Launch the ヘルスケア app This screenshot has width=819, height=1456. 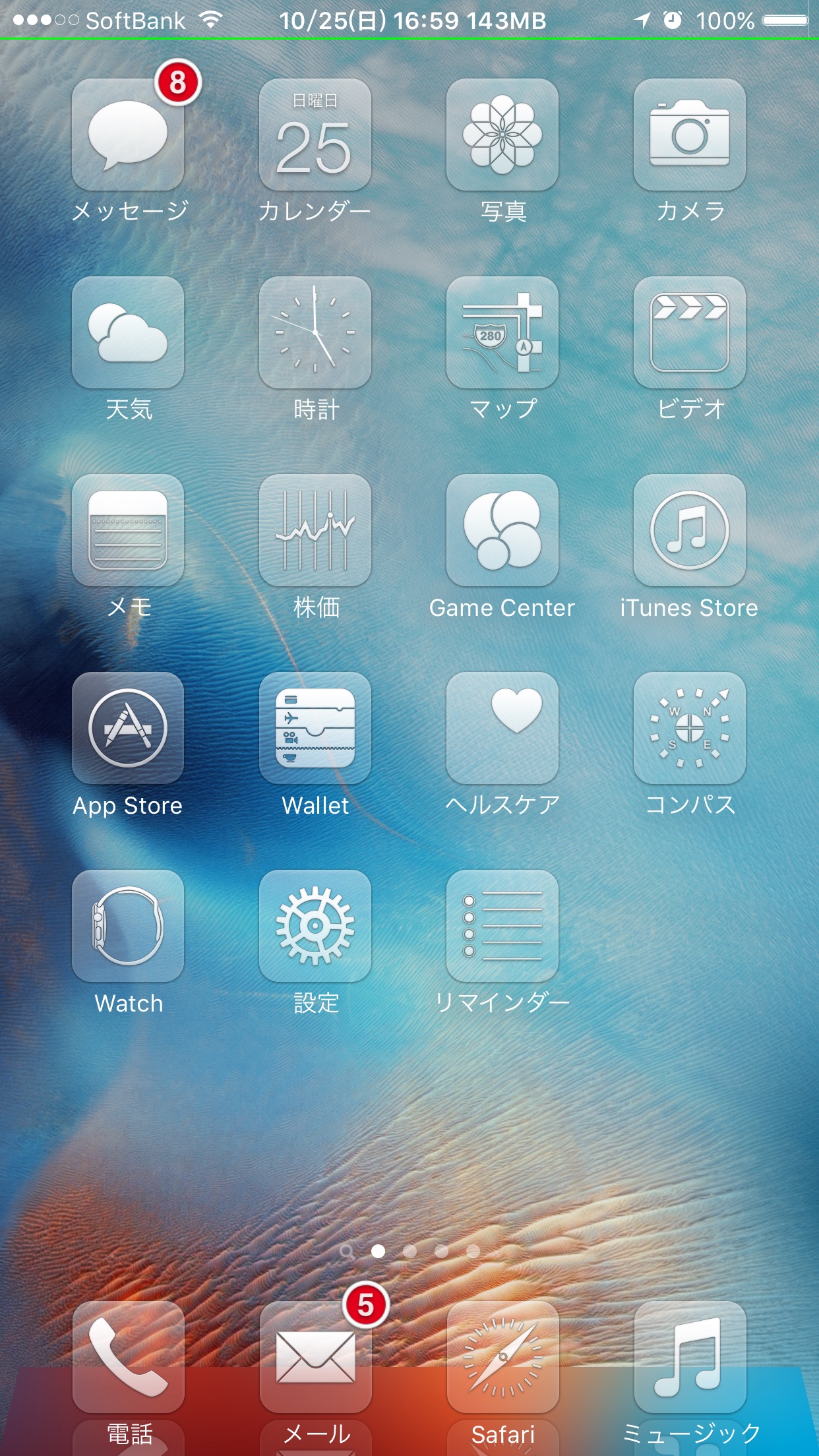click(x=502, y=729)
